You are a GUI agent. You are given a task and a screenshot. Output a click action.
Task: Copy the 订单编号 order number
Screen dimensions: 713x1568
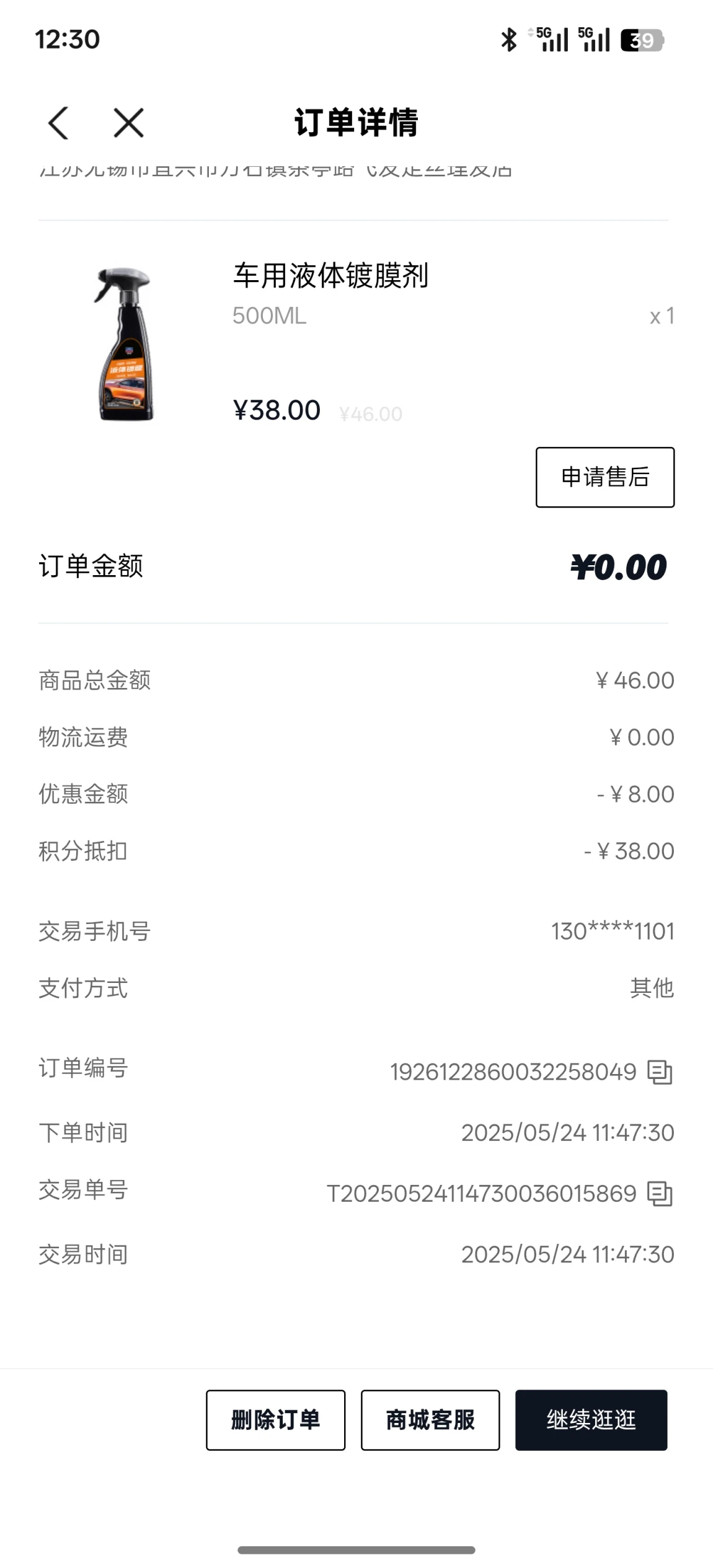point(659,1072)
